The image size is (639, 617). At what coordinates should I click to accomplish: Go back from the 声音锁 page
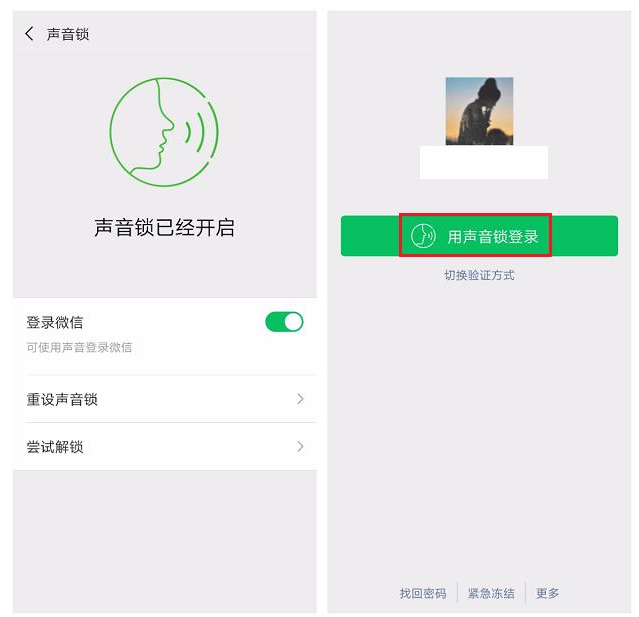point(29,34)
